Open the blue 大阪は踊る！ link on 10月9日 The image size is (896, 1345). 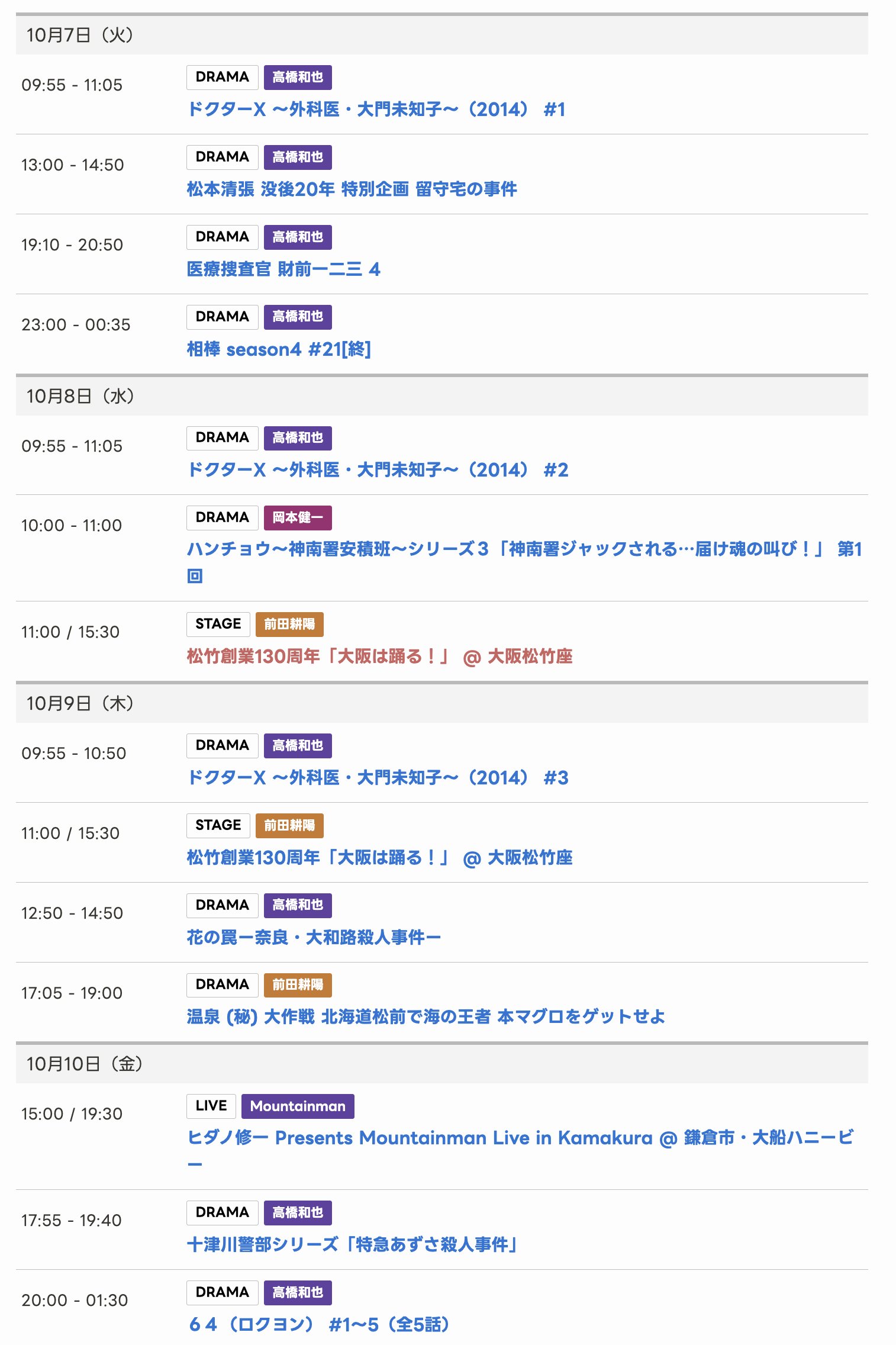[379, 858]
